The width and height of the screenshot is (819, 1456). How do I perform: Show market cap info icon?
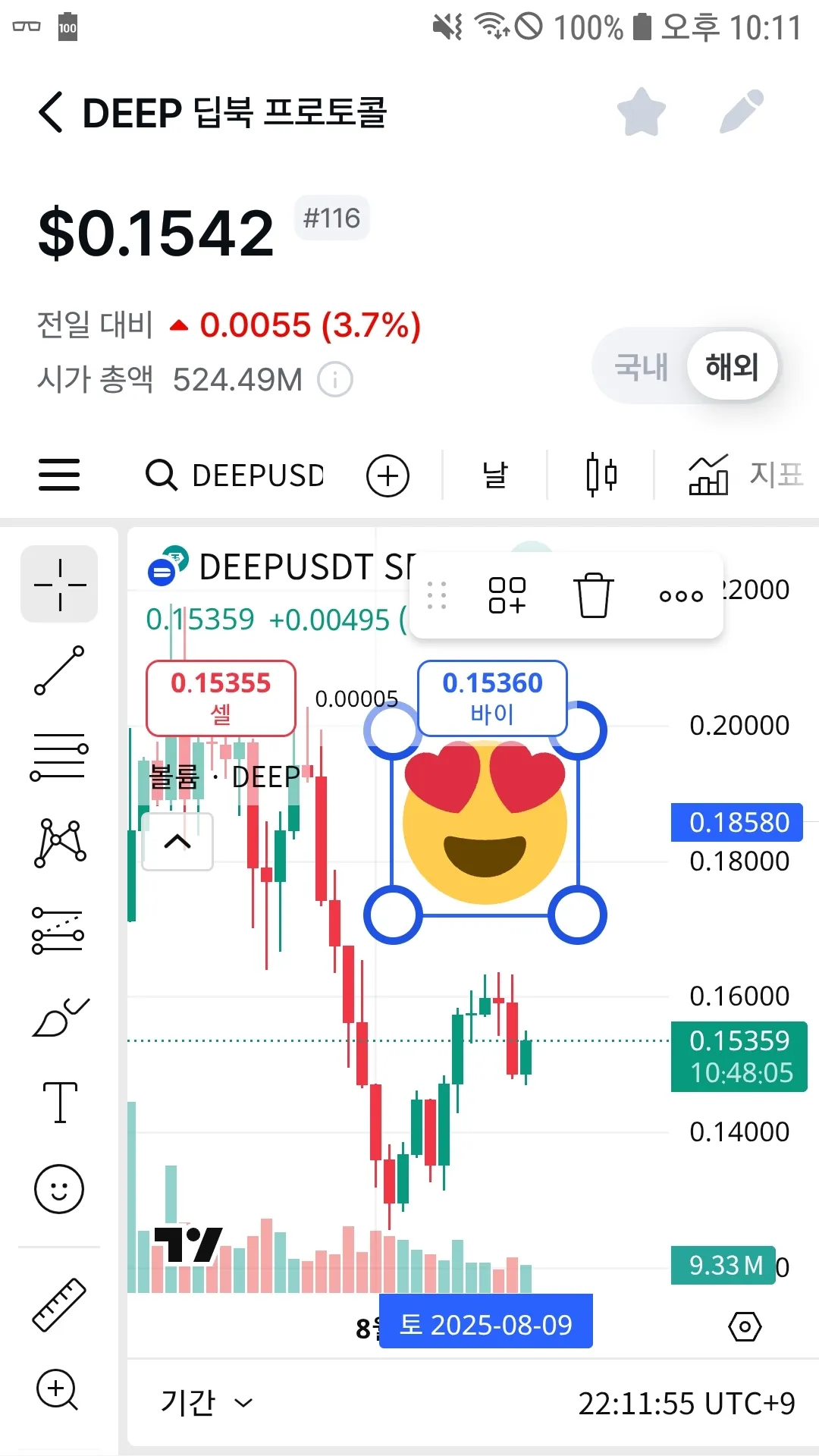[334, 379]
